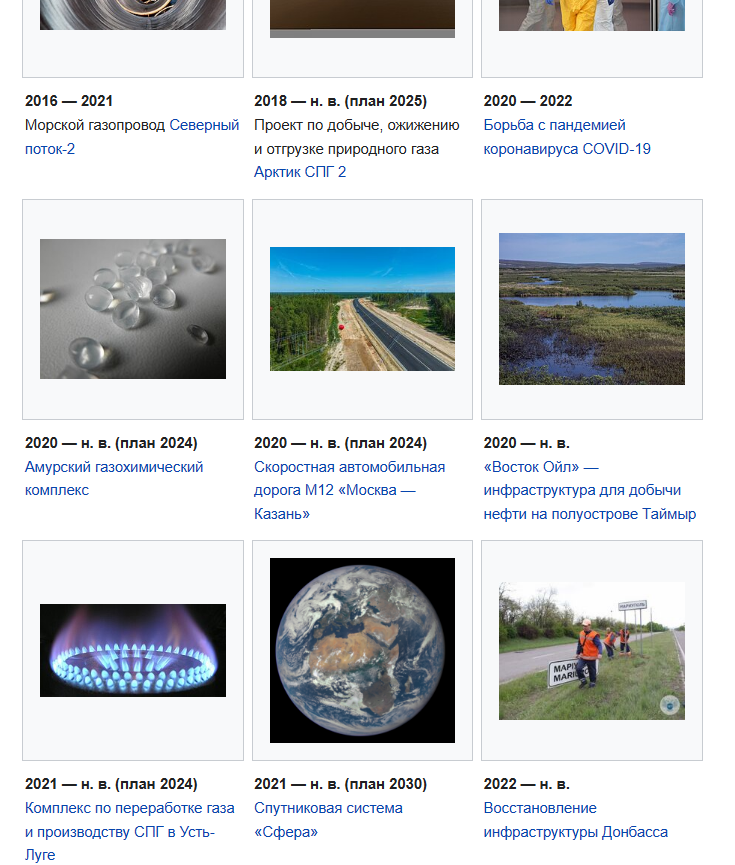Open Борьба с пандемией коронавируса COVID-19 link
Image resolution: width=735 pixels, height=865 pixels.
pyautogui.click(x=566, y=137)
